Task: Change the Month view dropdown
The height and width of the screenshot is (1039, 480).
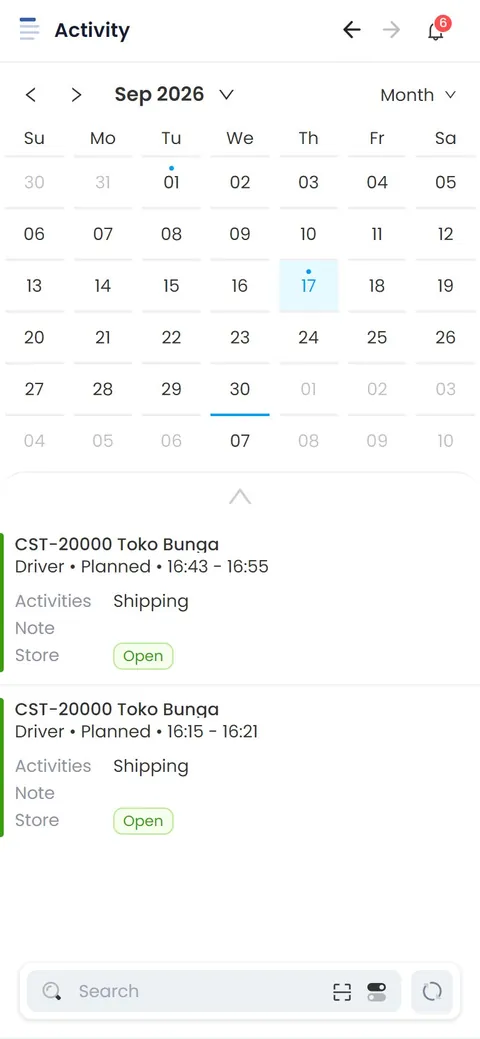Action: [x=418, y=95]
